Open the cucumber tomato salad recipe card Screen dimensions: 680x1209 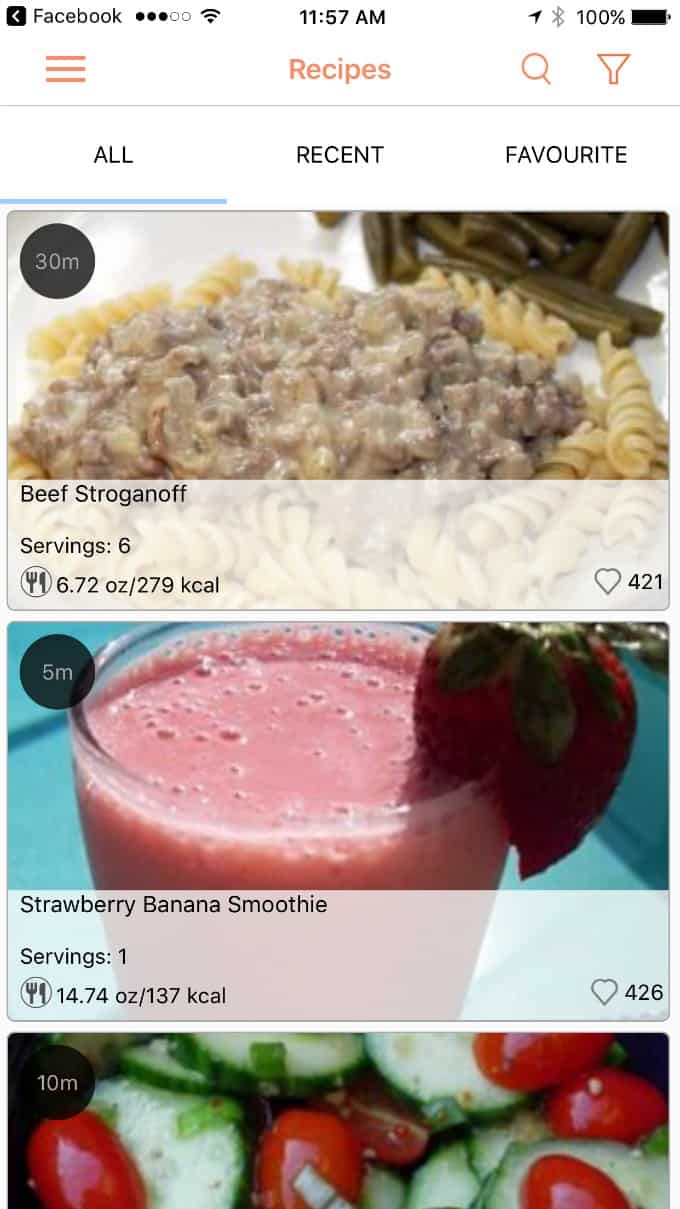point(338,1121)
